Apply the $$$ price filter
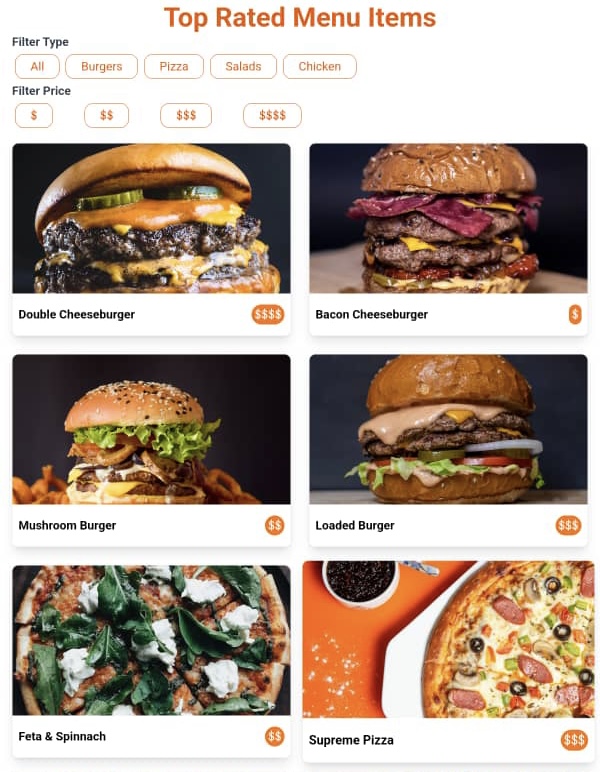 (x=186, y=116)
